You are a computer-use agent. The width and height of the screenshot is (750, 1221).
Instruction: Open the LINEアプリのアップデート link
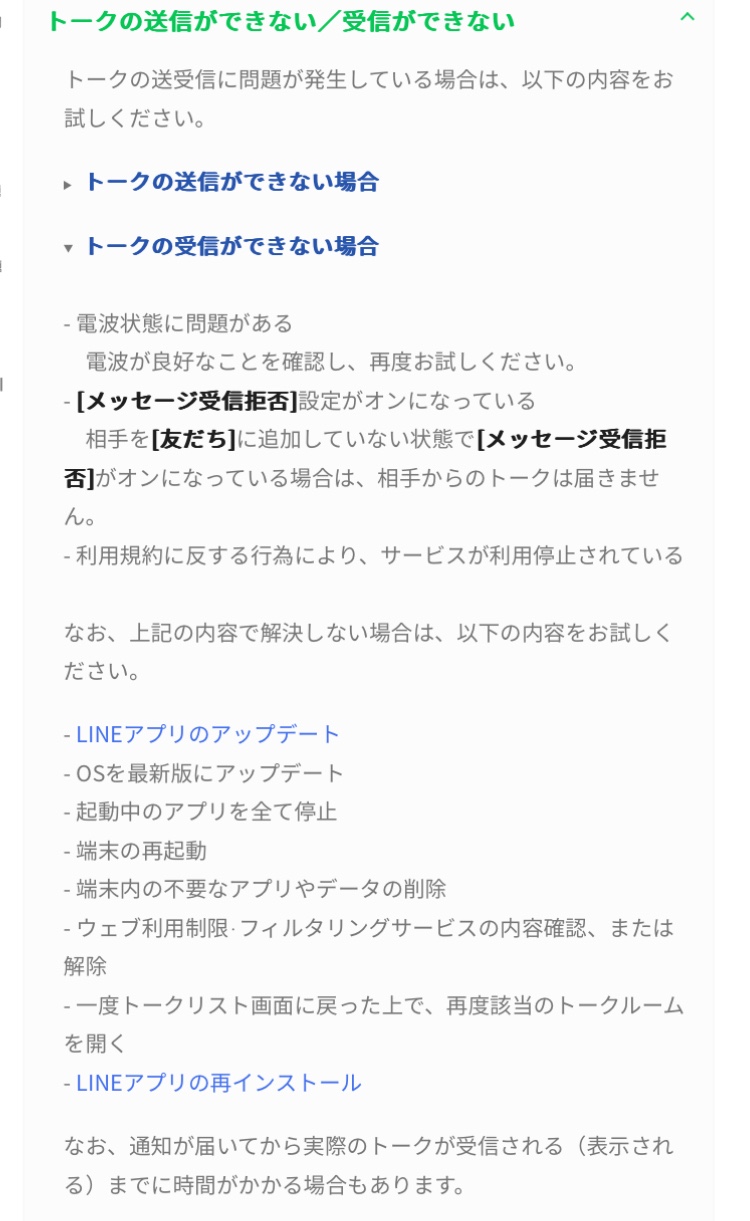click(x=208, y=734)
